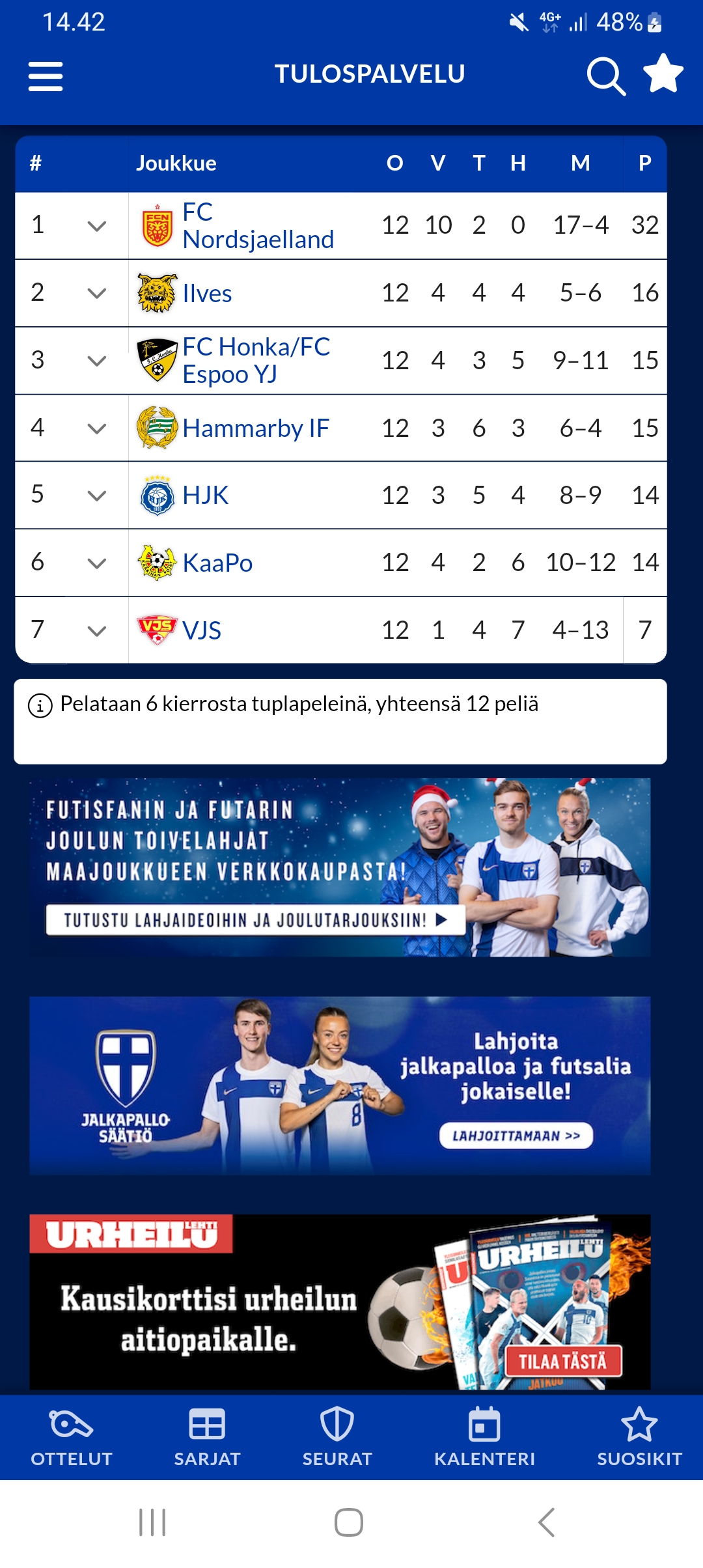
Task: Open KaaPo team page
Action: 217,563
